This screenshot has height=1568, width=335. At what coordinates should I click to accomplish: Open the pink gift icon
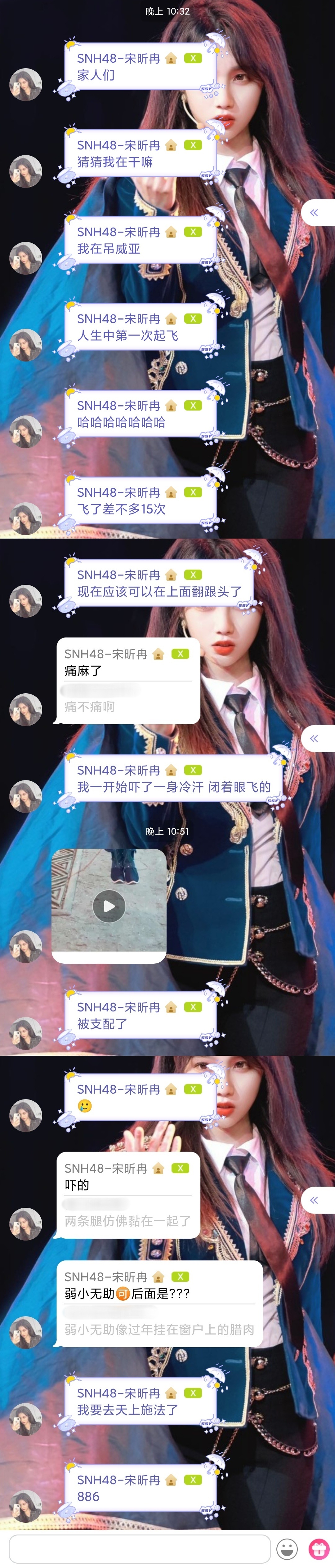pyautogui.click(x=319, y=1548)
